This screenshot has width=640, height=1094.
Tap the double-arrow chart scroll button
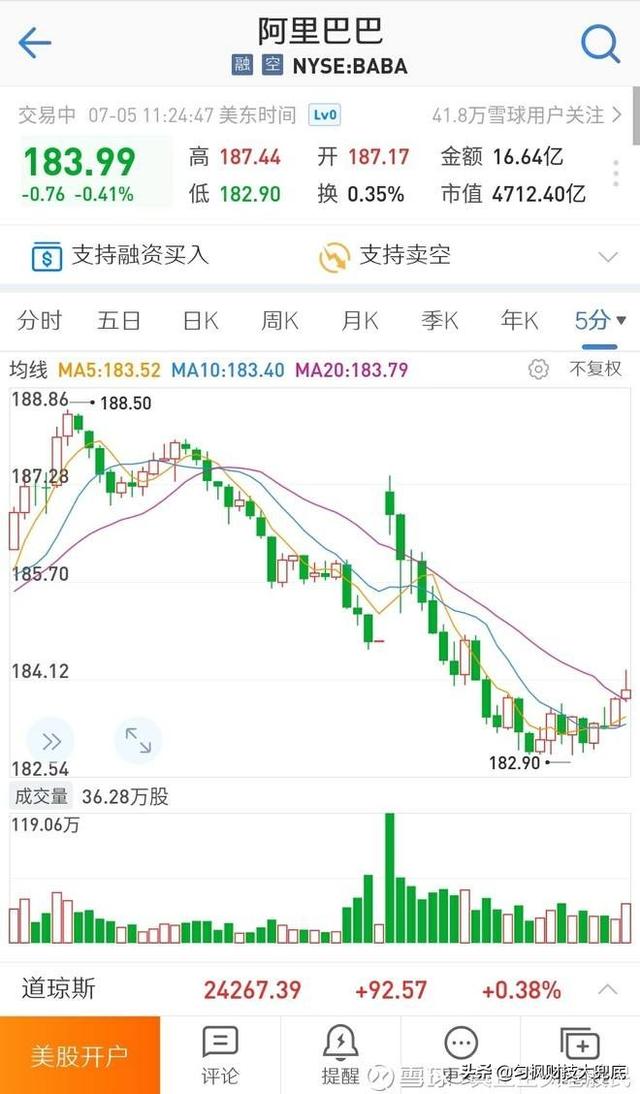tap(50, 741)
